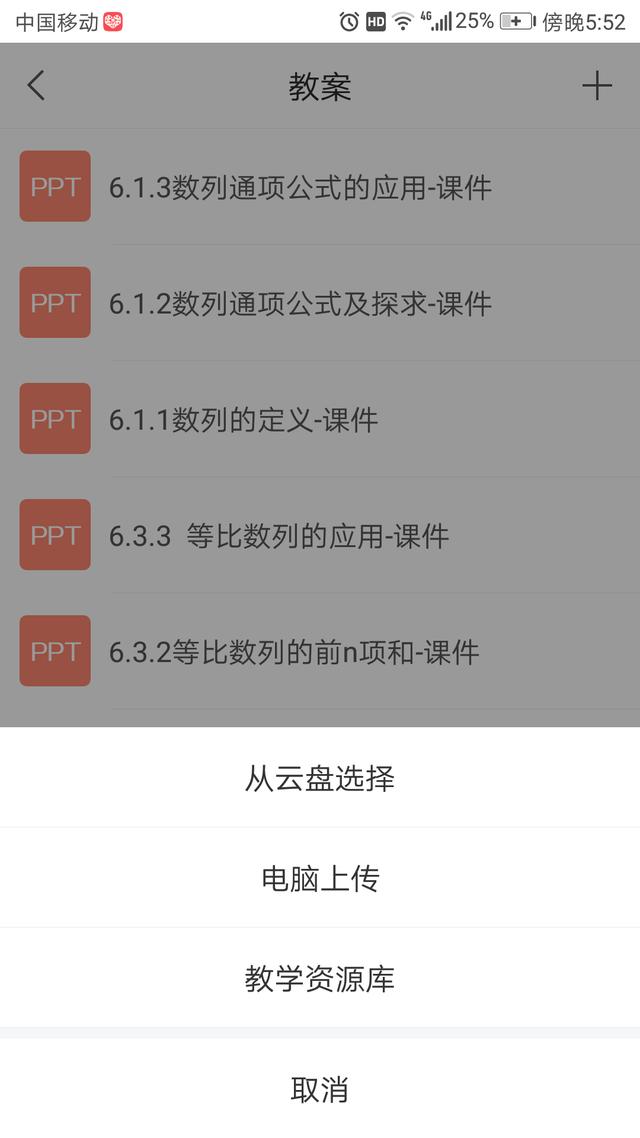Choose 电脑上传 to upload from computer

point(320,877)
